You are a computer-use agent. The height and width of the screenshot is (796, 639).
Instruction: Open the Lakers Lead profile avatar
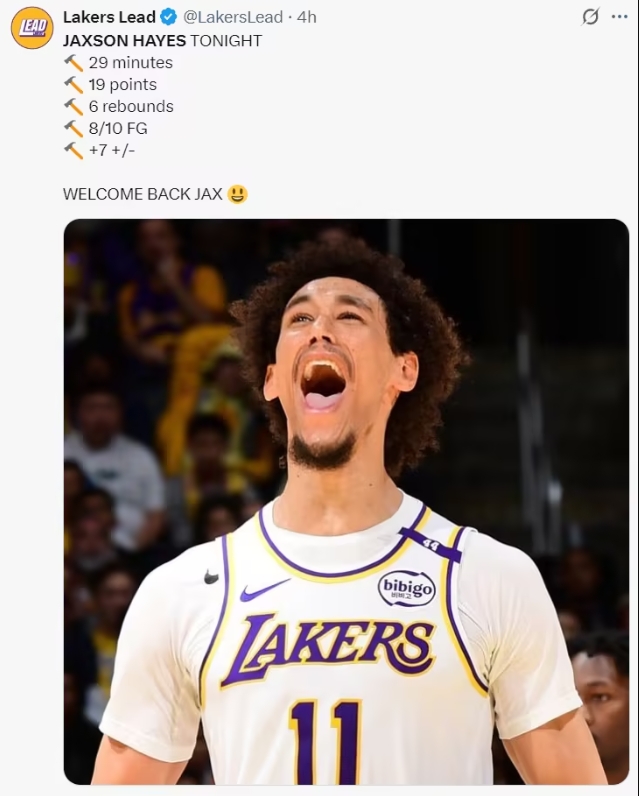[x=31, y=27]
